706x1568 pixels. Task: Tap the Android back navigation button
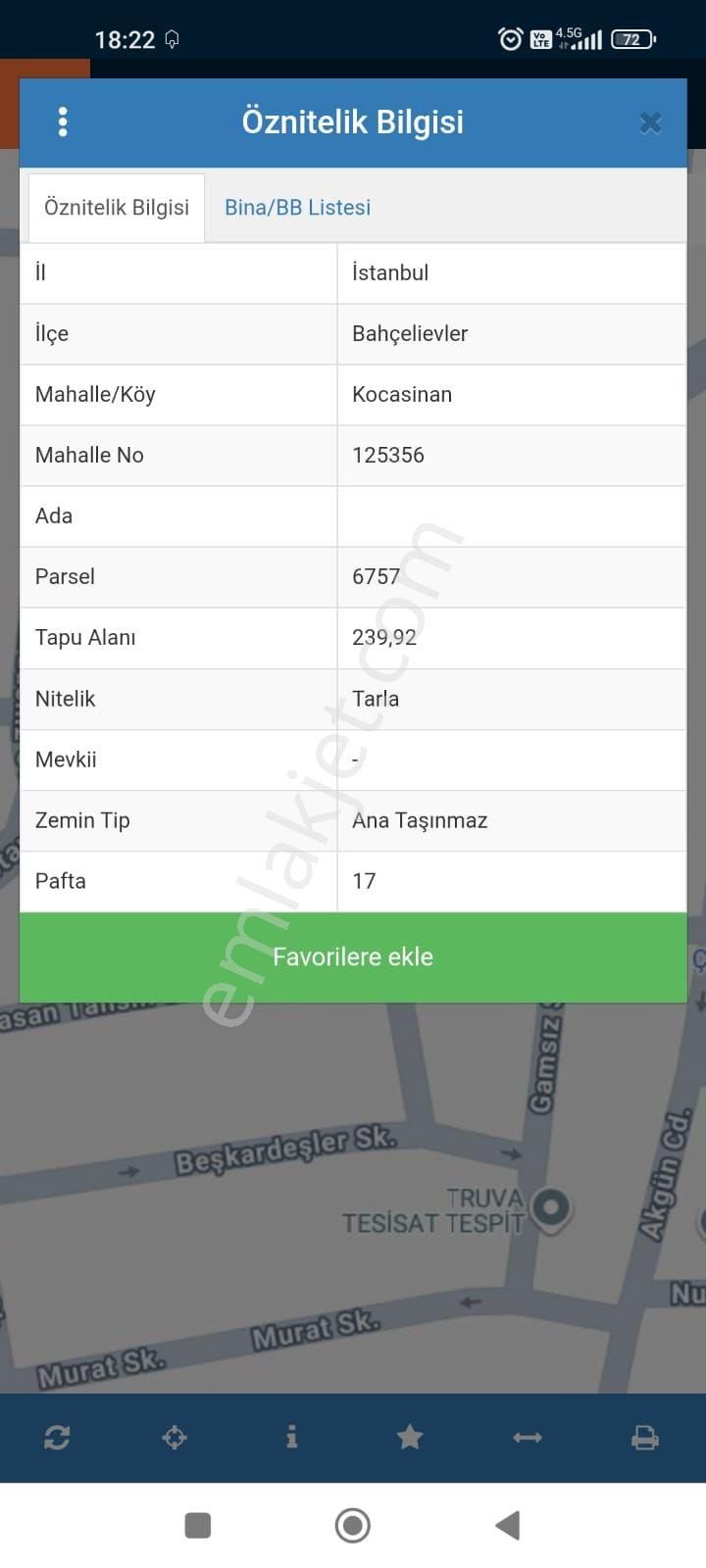(506, 1525)
